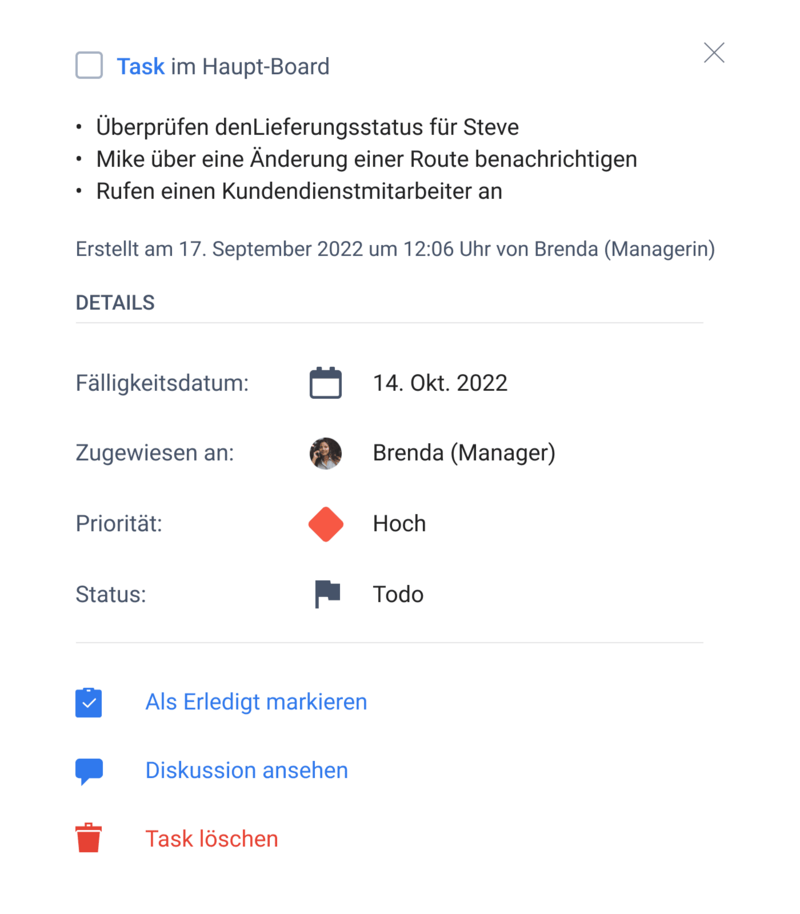Select the red priority diamond icon
The width and height of the screenshot is (800, 914).
(x=325, y=523)
